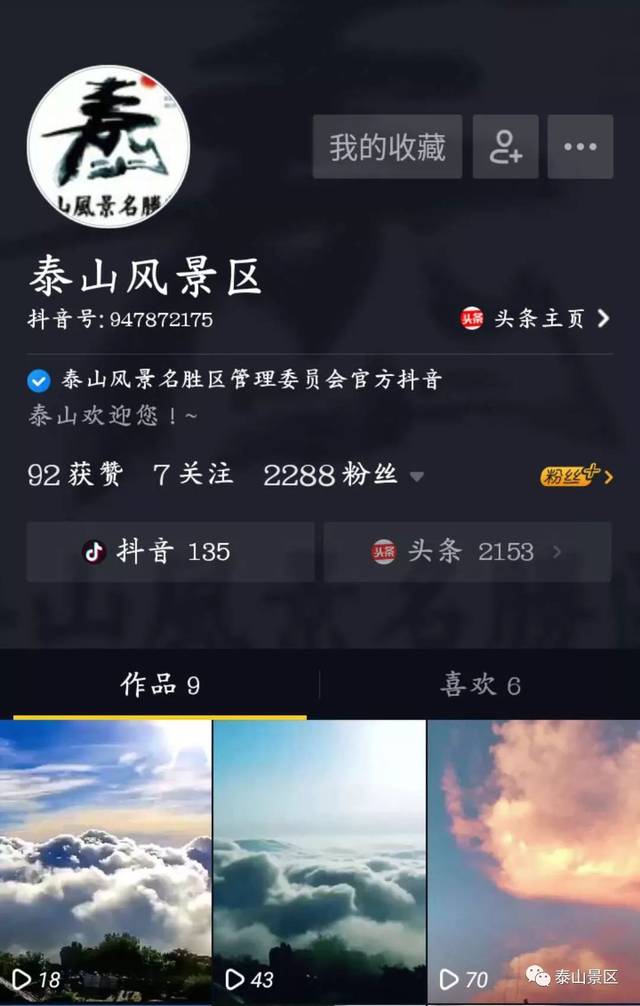Screen dimensions: 640x1006
Task: Play the video with 43 views
Action: click(x=319, y=860)
